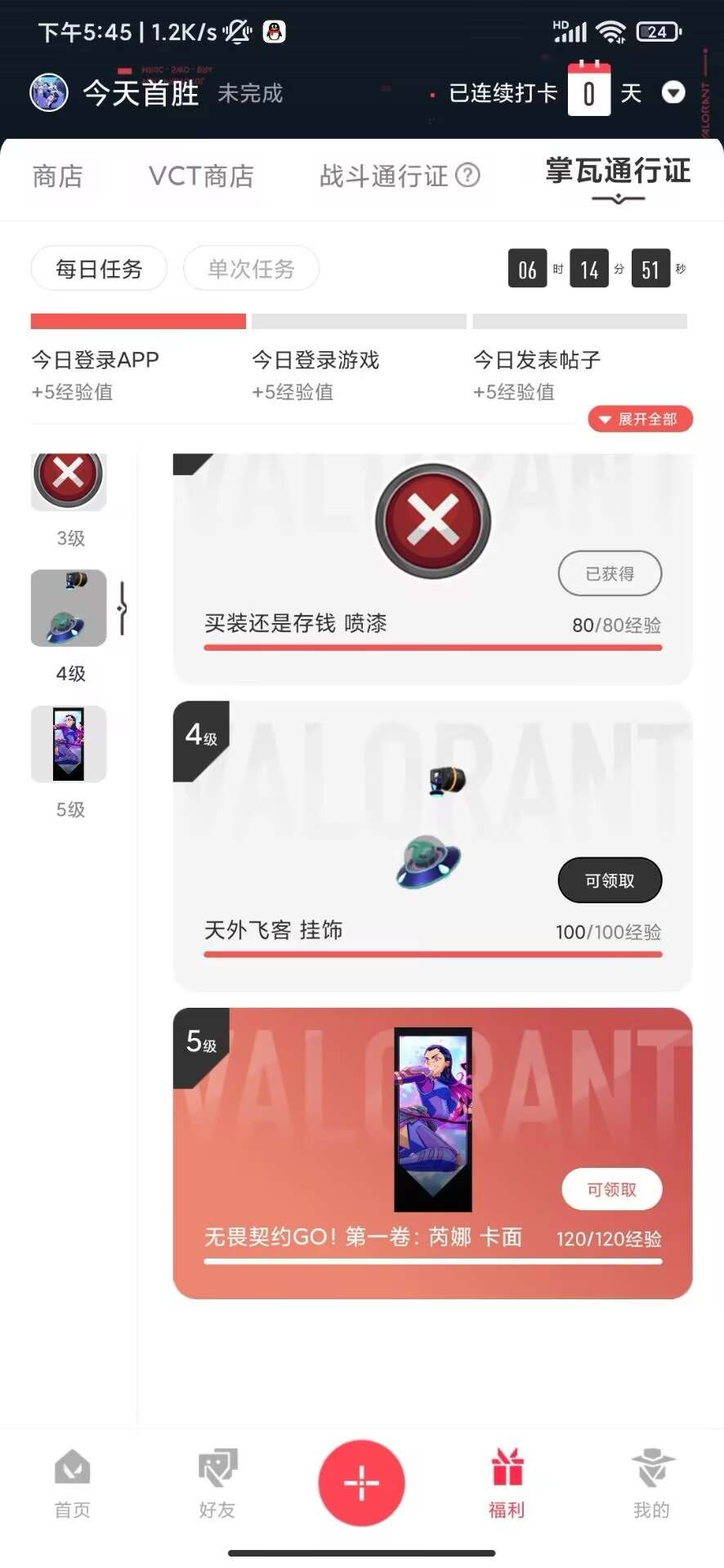Expand all tasks with 展开全部

(x=640, y=419)
